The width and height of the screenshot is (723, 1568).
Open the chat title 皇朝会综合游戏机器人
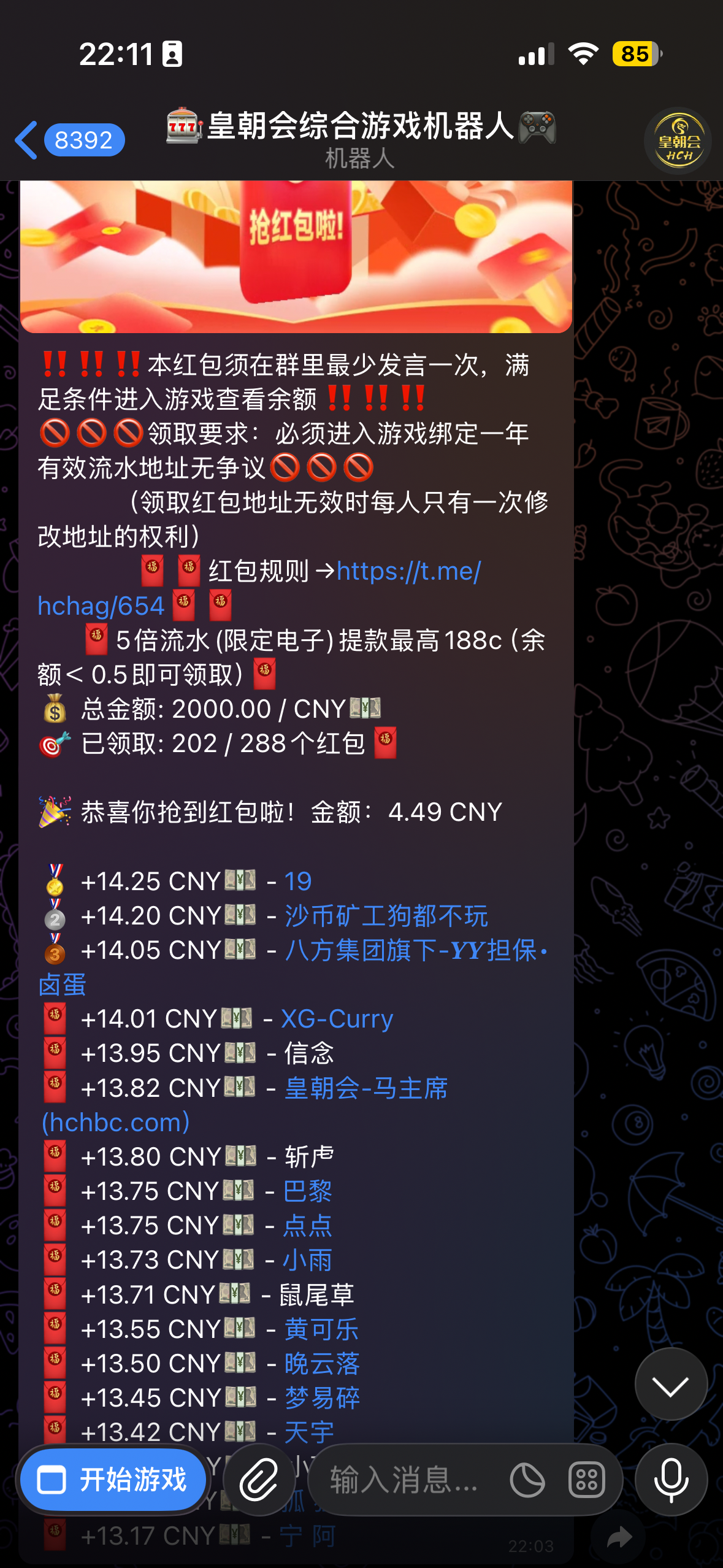pyautogui.click(x=361, y=128)
